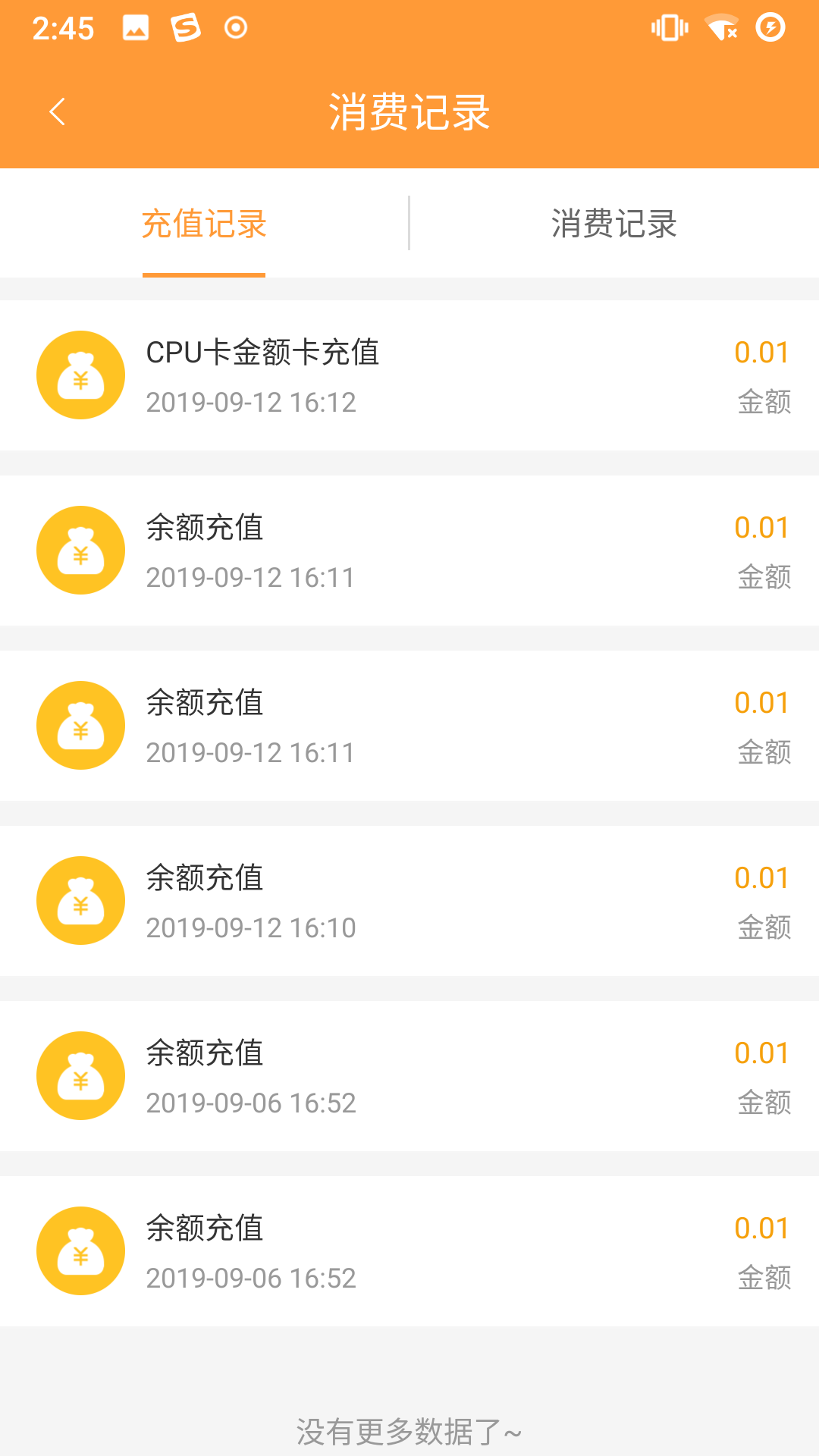819x1456 pixels.
Task: Open the 2019-09-06 16:52 recharge record
Action: click(x=409, y=1076)
